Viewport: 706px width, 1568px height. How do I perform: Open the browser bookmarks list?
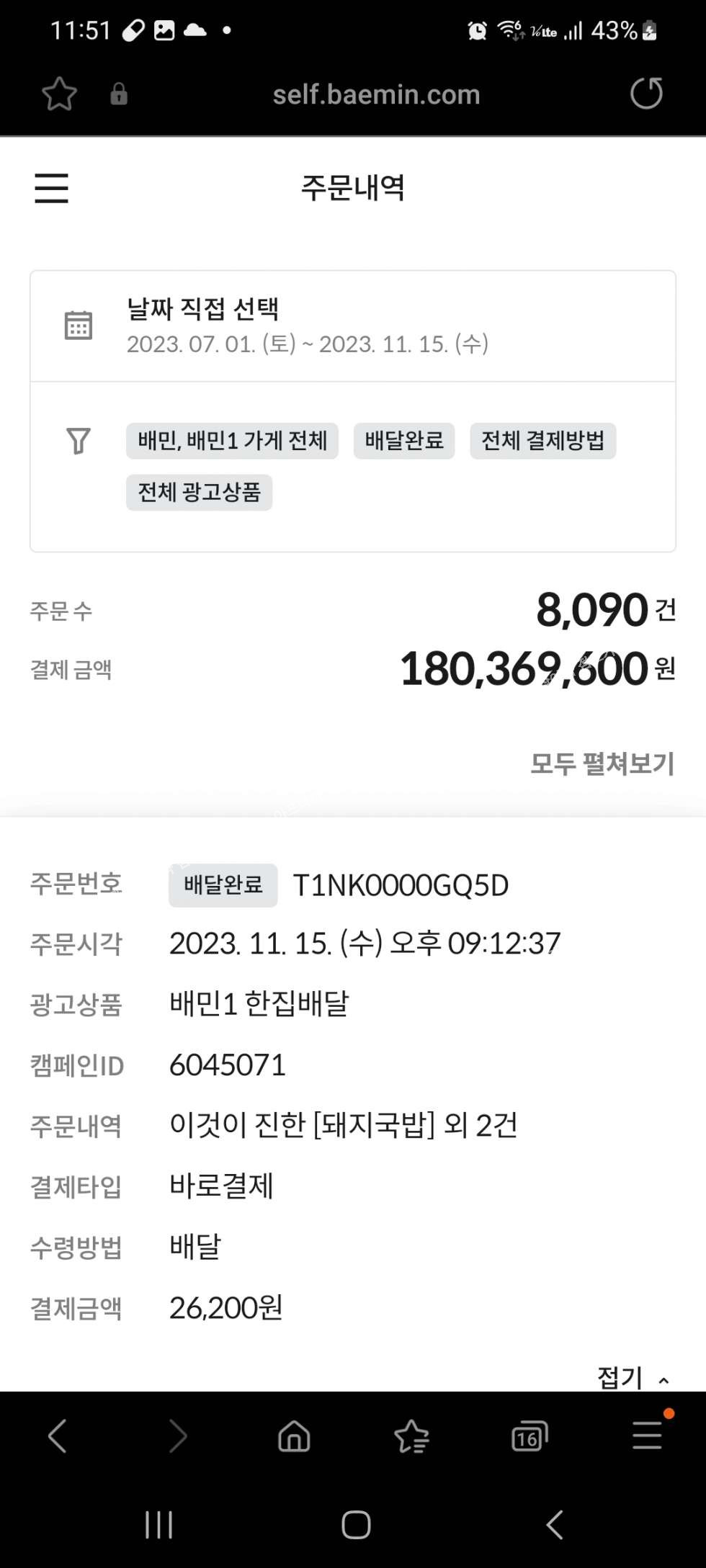pyautogui.click(x=411, y=1436)
